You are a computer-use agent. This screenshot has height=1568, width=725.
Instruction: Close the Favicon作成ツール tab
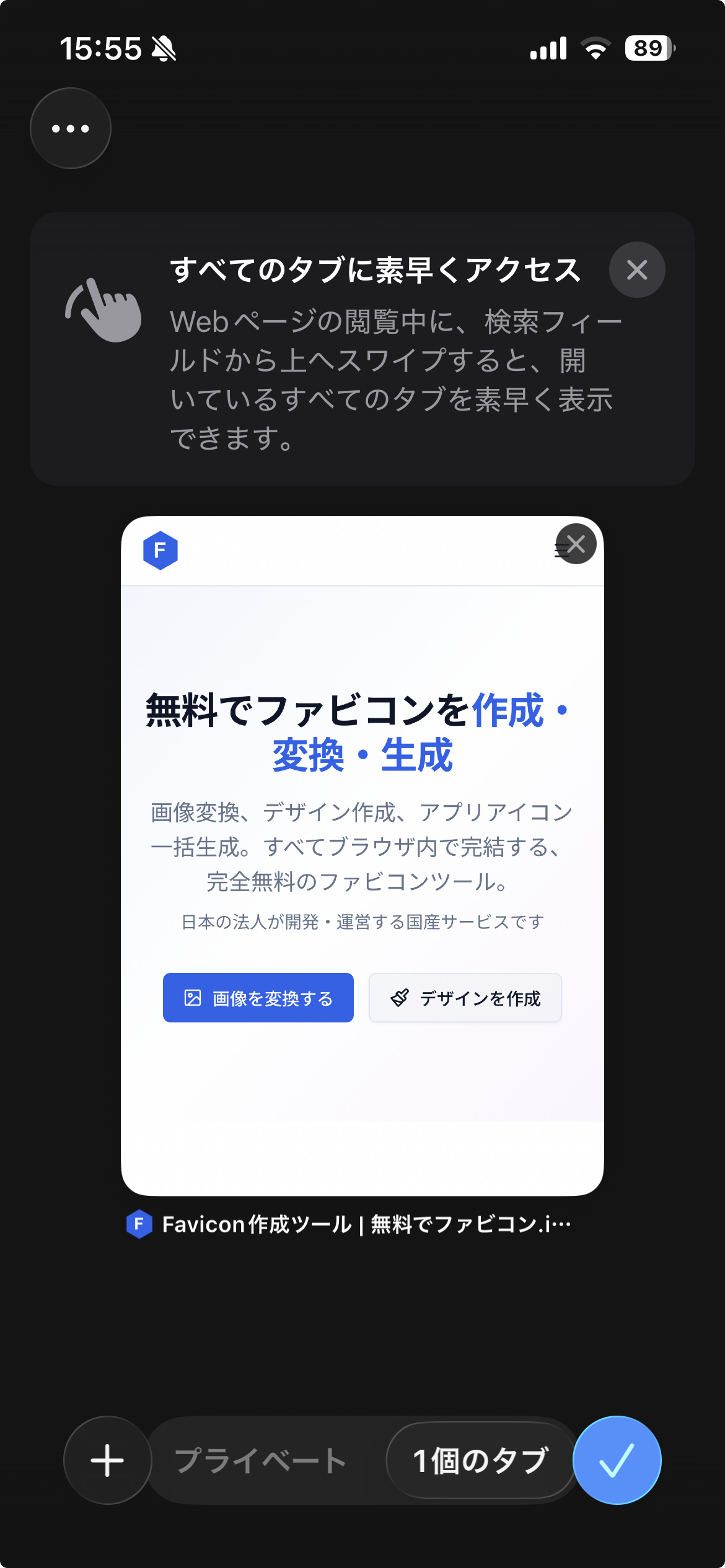576,544
